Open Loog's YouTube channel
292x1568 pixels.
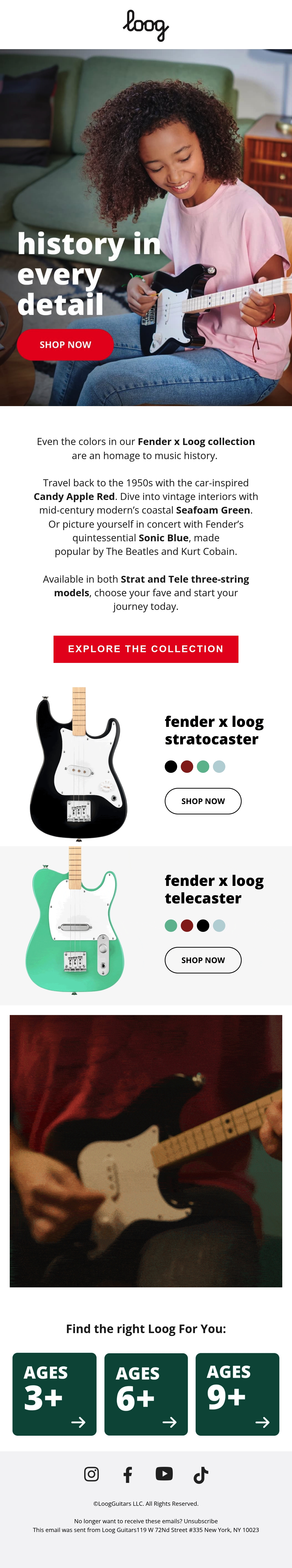point(164,1474)
